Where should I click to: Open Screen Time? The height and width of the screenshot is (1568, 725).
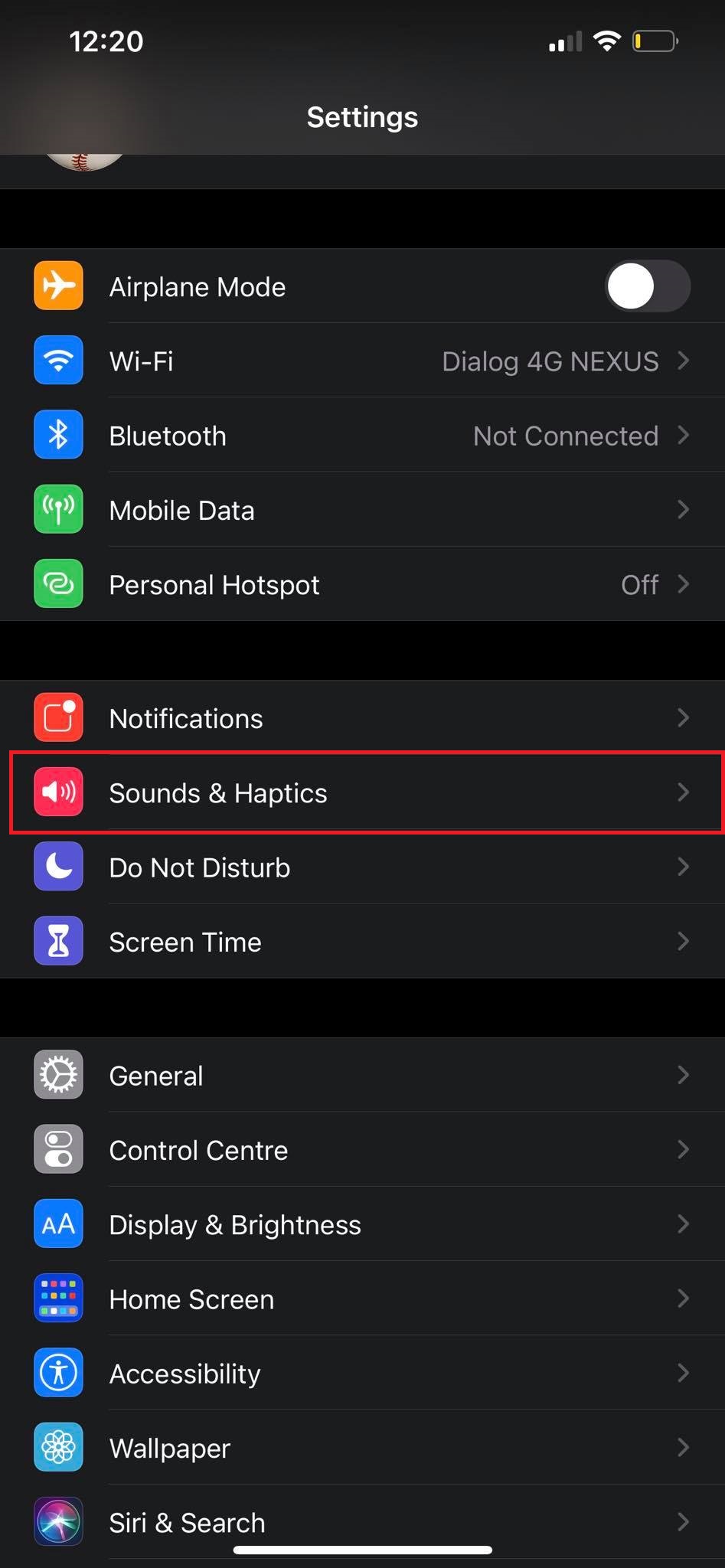(x=362, y=941)
